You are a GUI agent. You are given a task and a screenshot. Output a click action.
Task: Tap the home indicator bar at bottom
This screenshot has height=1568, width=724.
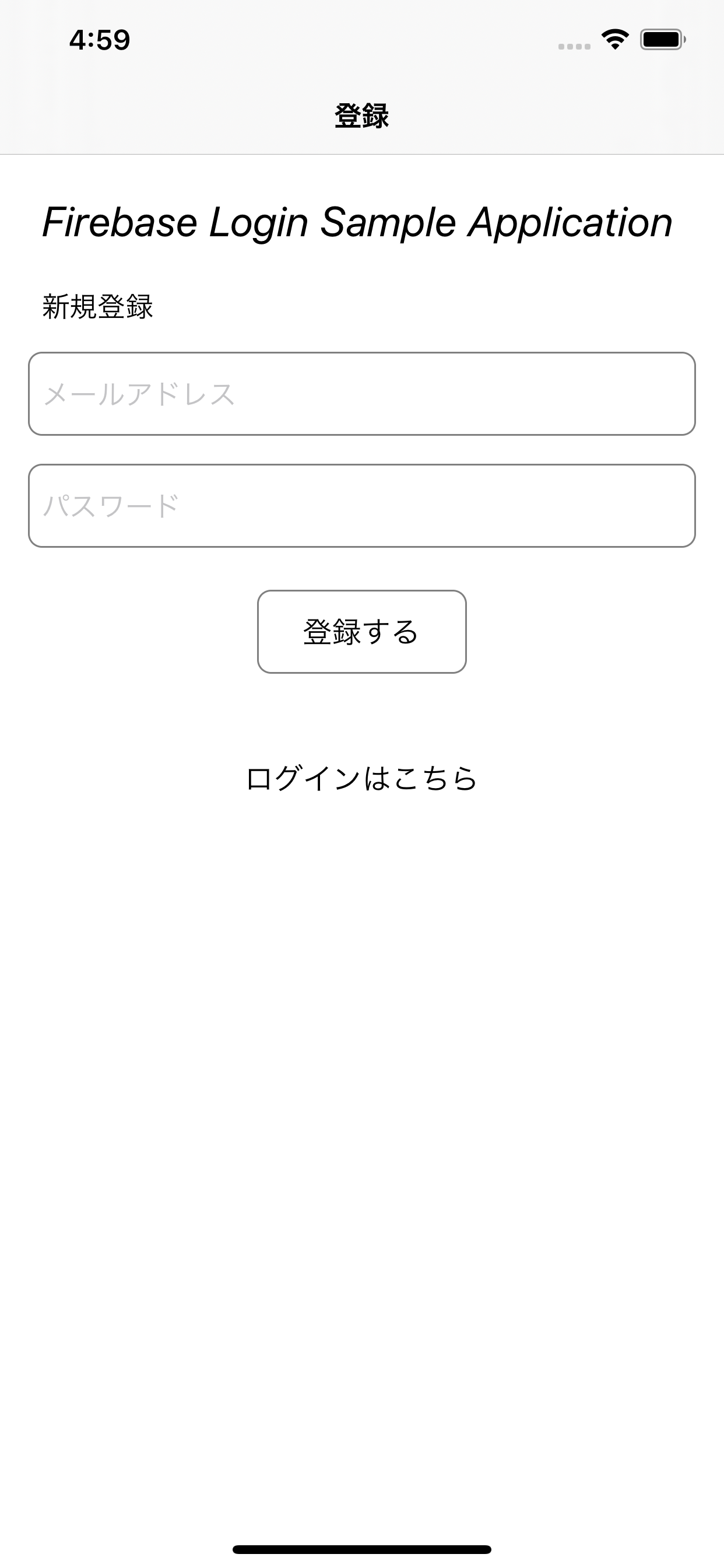[361, 1549]
